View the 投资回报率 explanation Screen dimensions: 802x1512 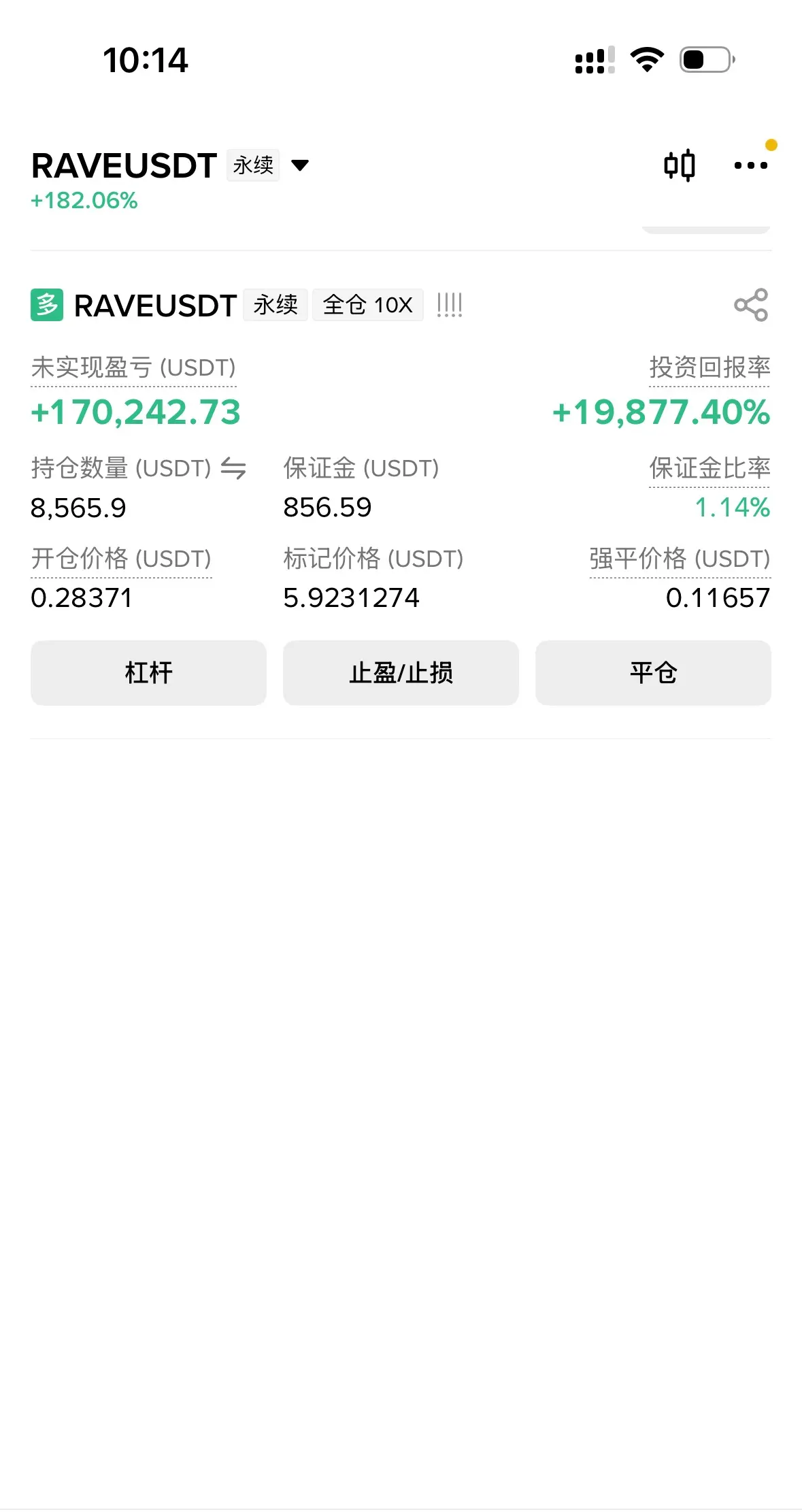pos(709,368)
